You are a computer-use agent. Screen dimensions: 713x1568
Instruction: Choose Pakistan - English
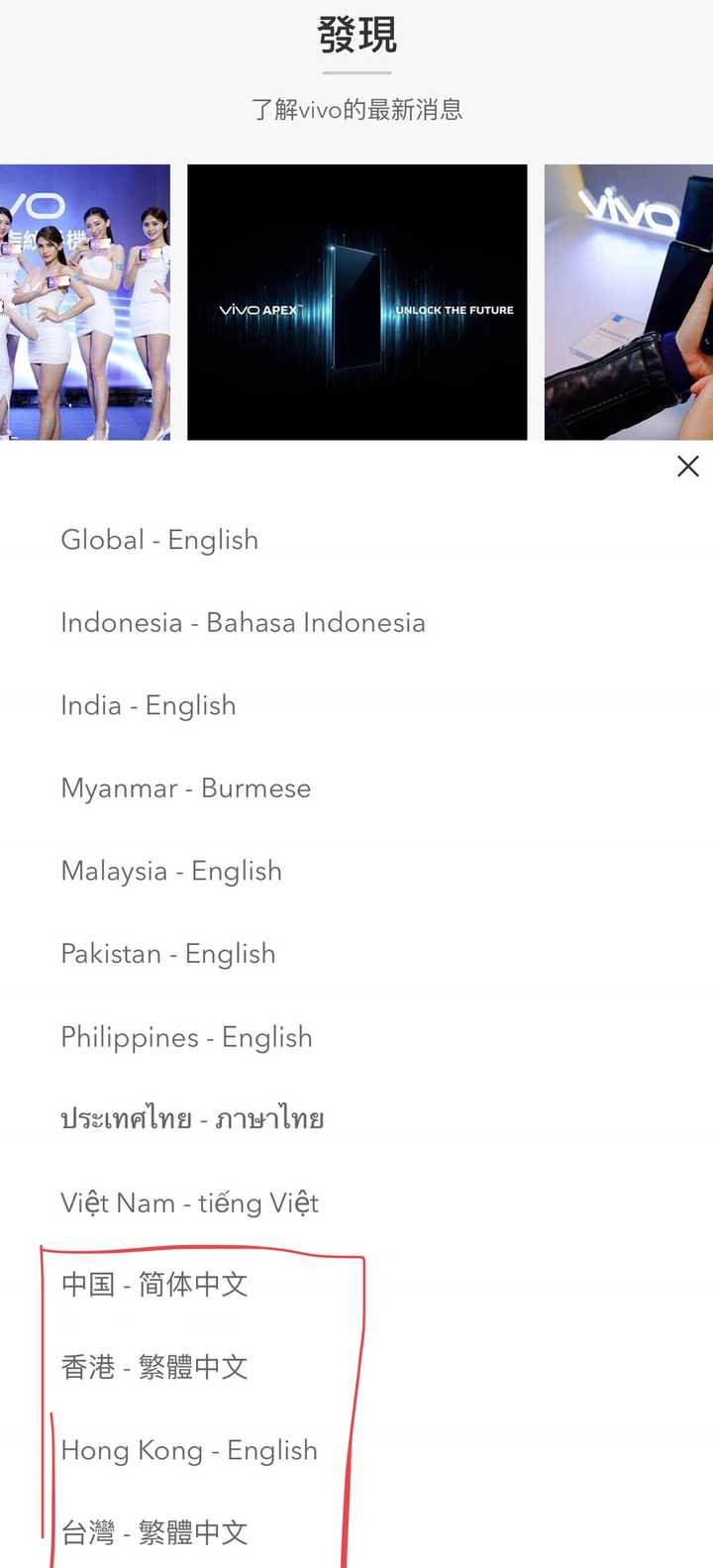[168, 954]
